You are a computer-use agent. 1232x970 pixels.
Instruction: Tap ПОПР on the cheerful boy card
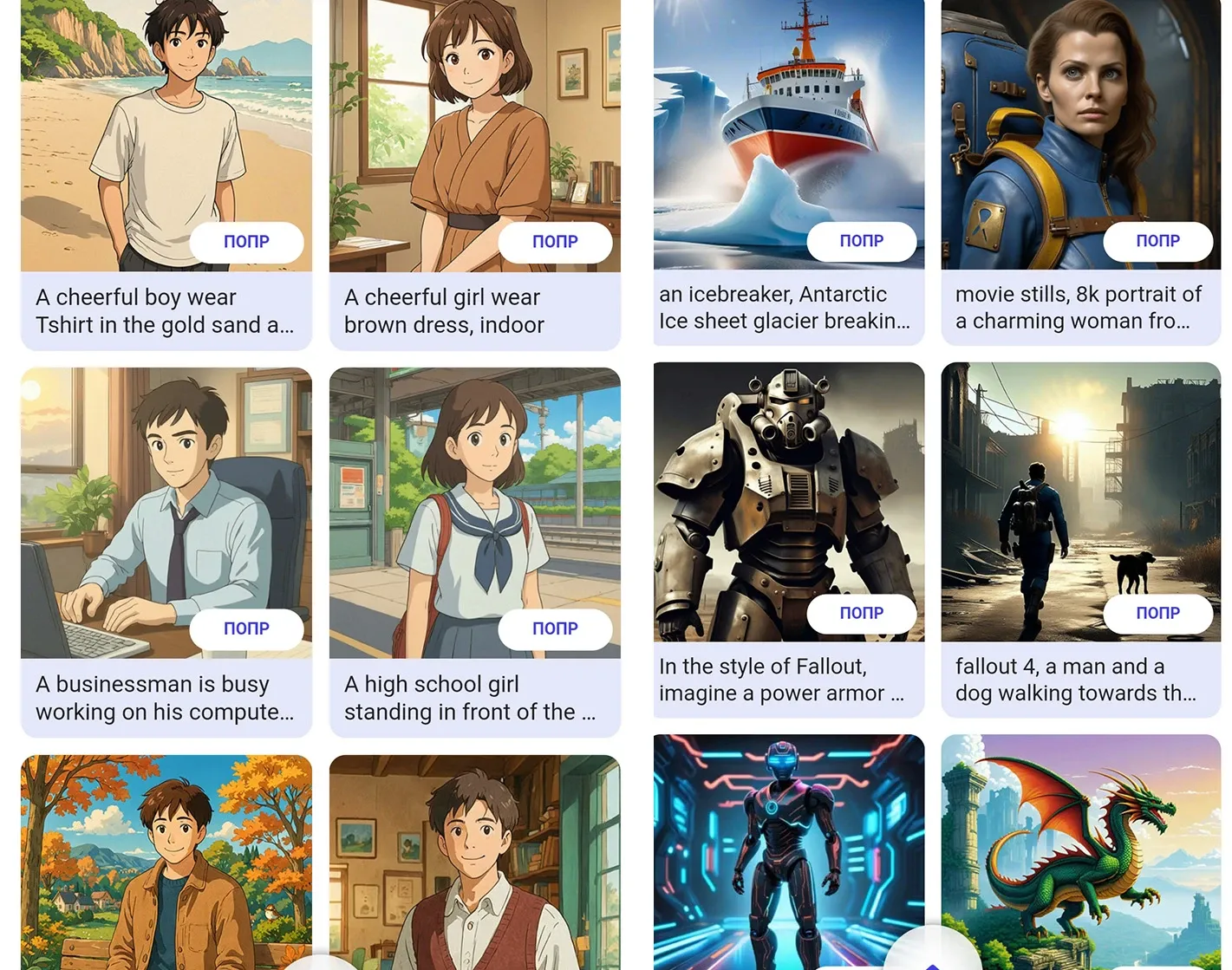(x=246, y=242)
